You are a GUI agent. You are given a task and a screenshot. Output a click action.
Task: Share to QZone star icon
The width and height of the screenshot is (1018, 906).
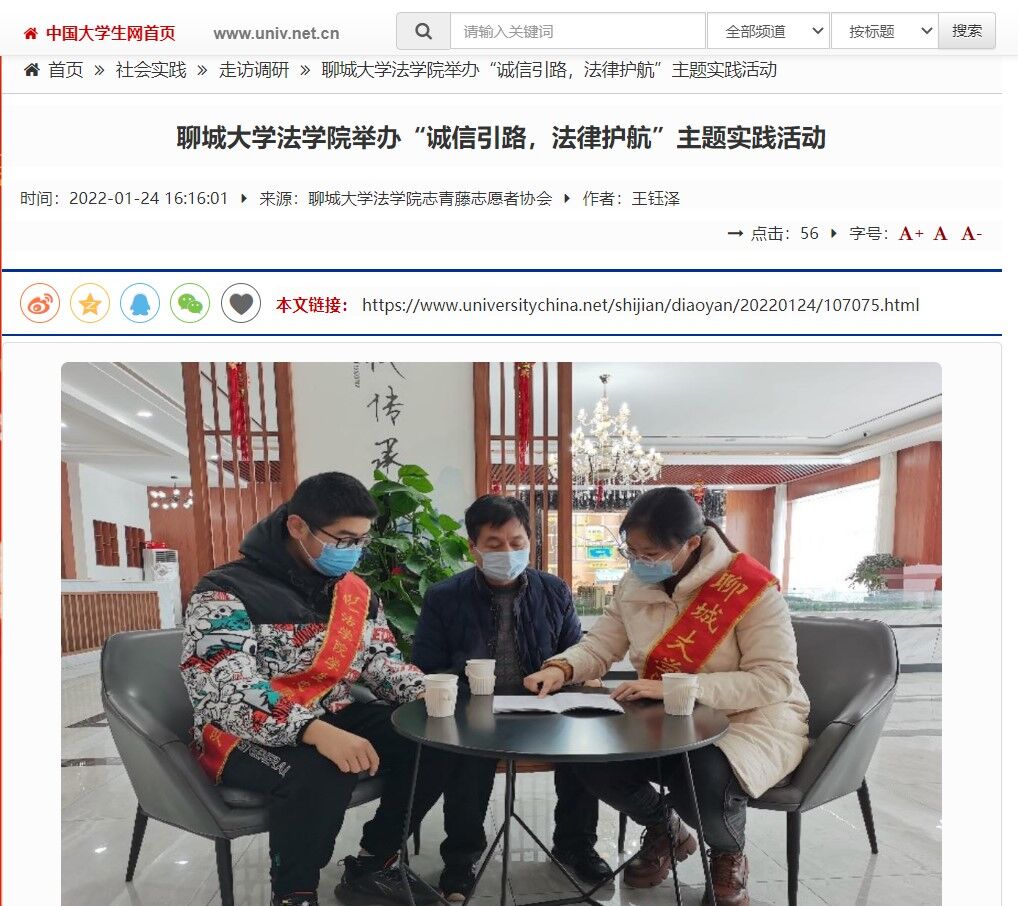point(90,303)
